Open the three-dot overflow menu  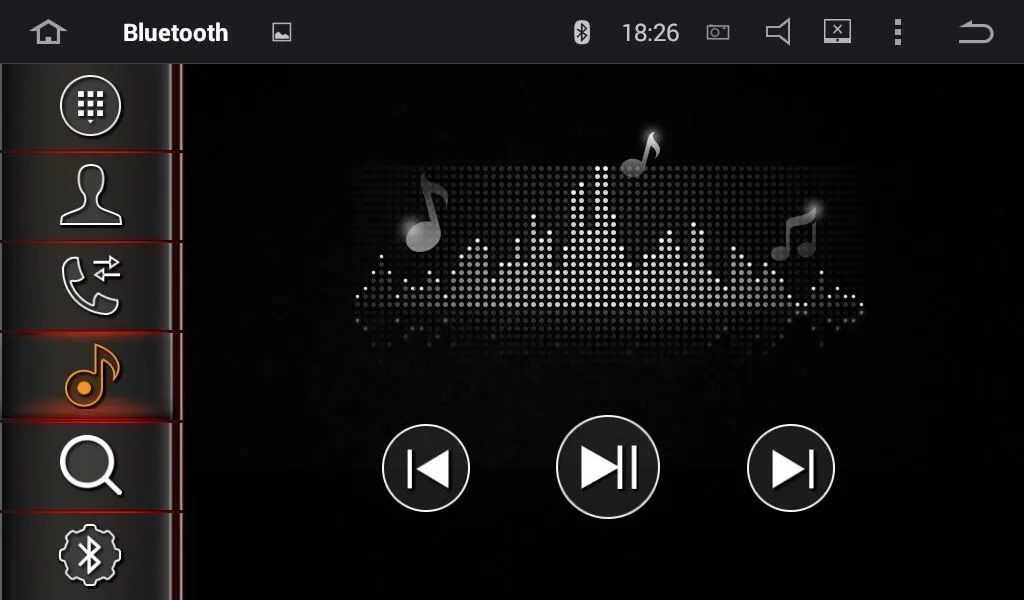pos(897,32)
